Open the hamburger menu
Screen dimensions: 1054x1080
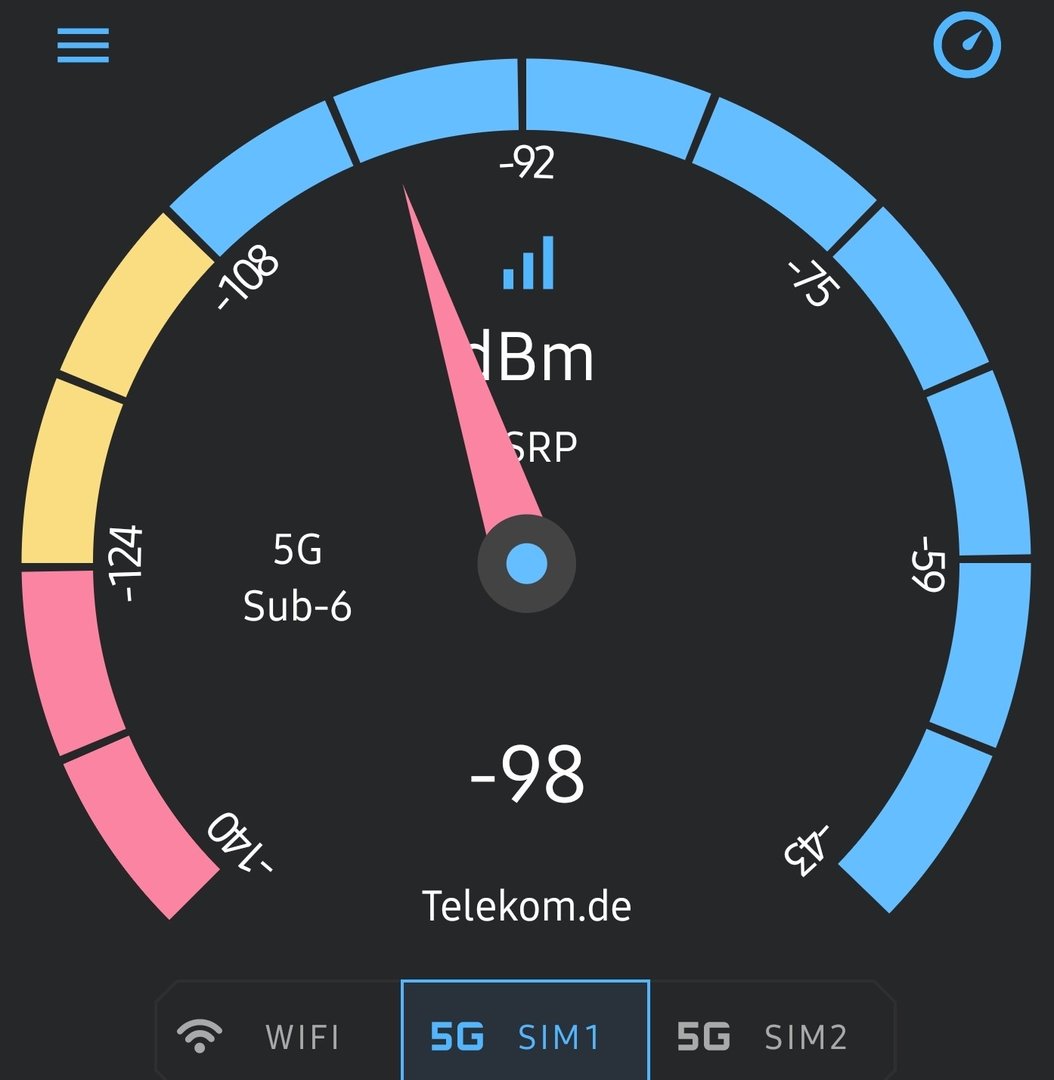point(83,45)
